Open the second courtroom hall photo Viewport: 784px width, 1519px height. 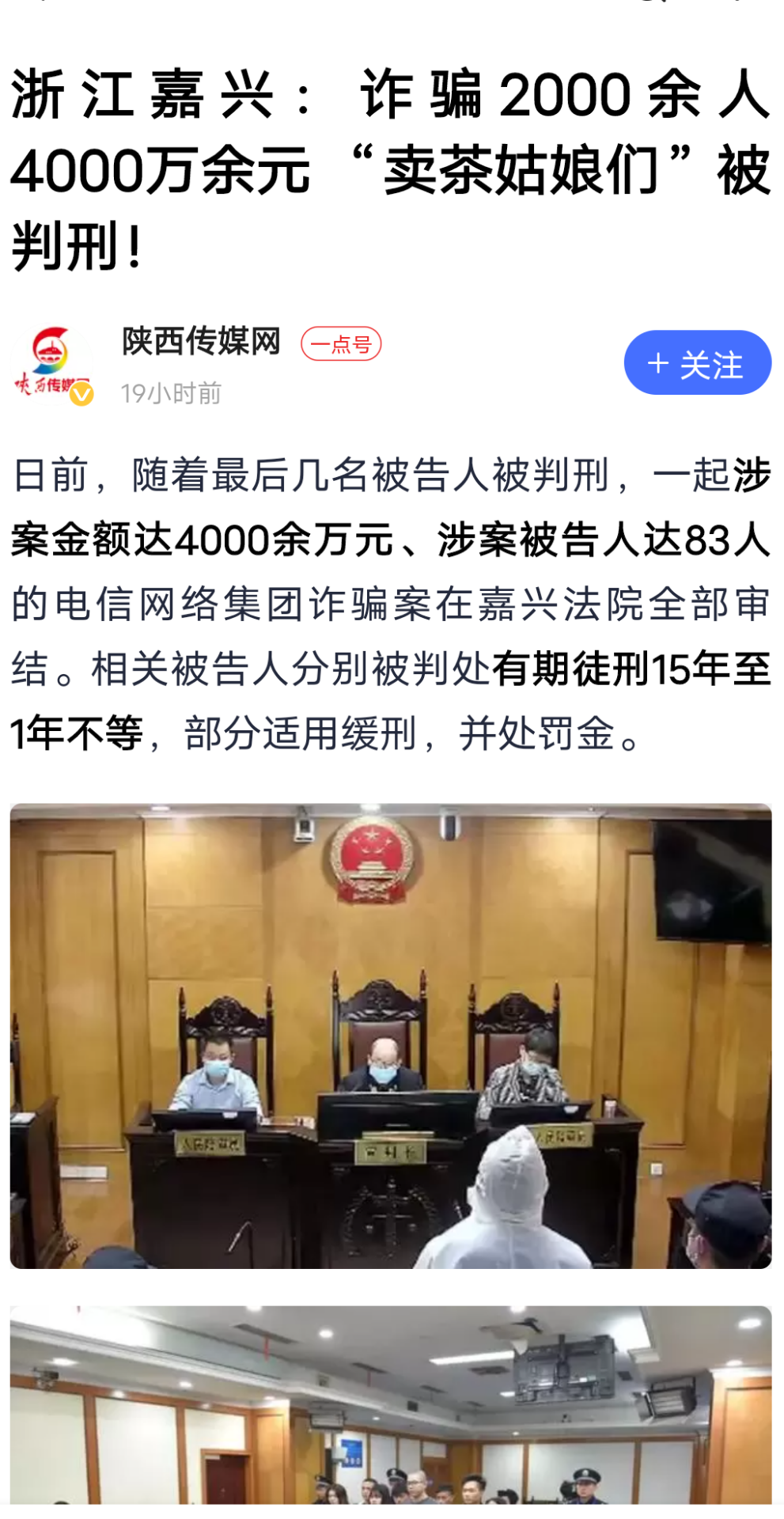pyautogui.click(x=391, y=1405)
